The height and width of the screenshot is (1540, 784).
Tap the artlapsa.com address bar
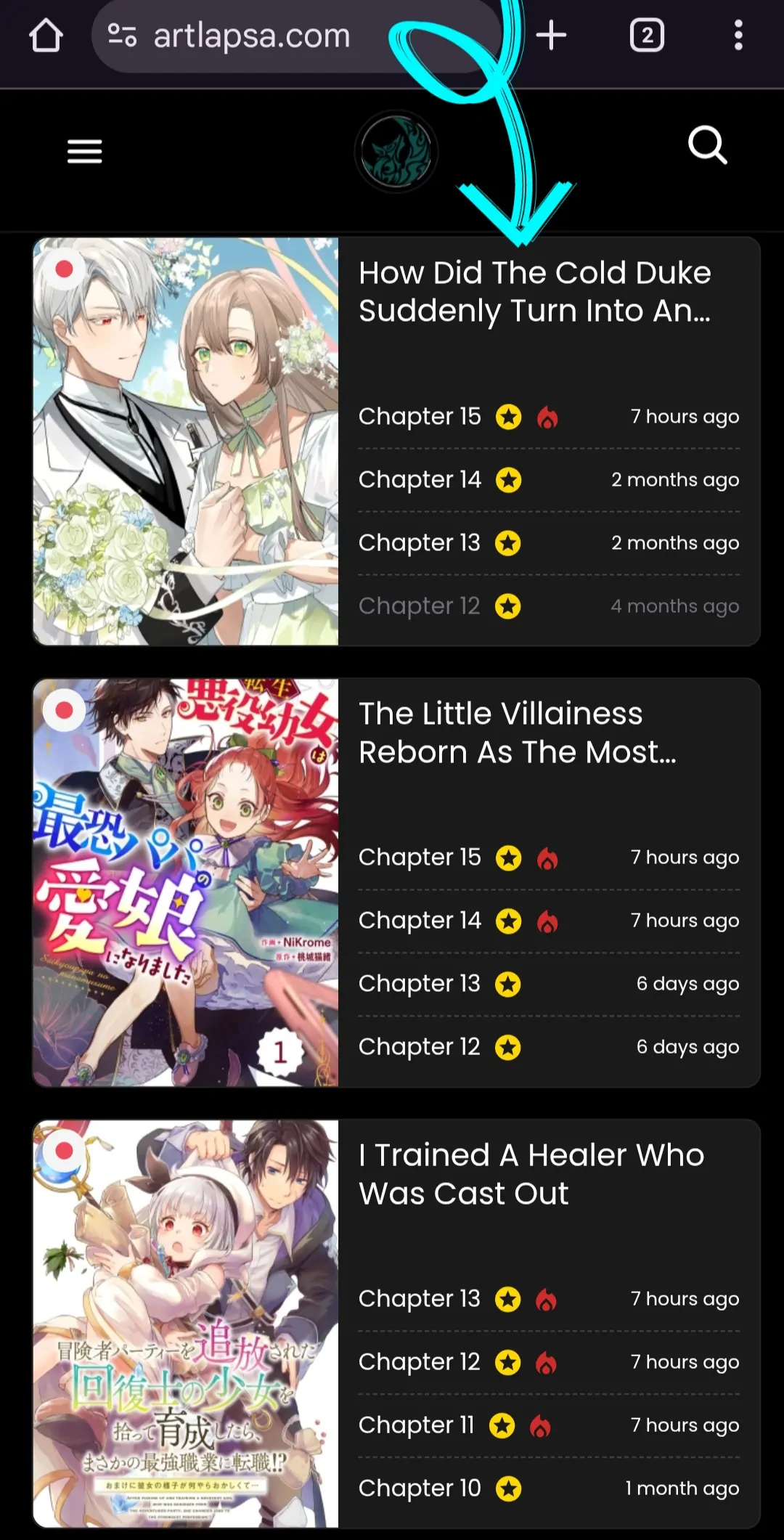250,36
